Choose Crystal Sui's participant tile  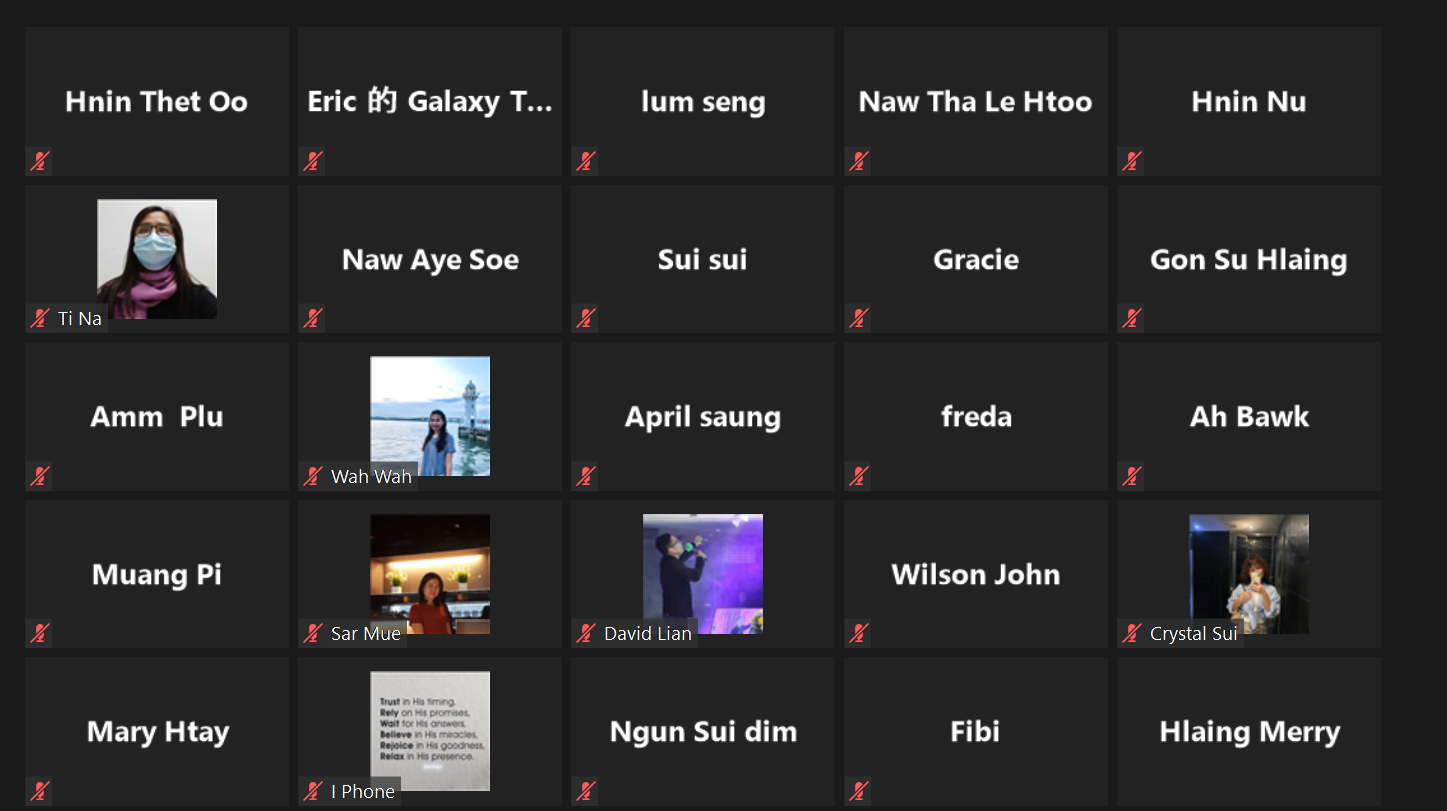(1248, 573)
